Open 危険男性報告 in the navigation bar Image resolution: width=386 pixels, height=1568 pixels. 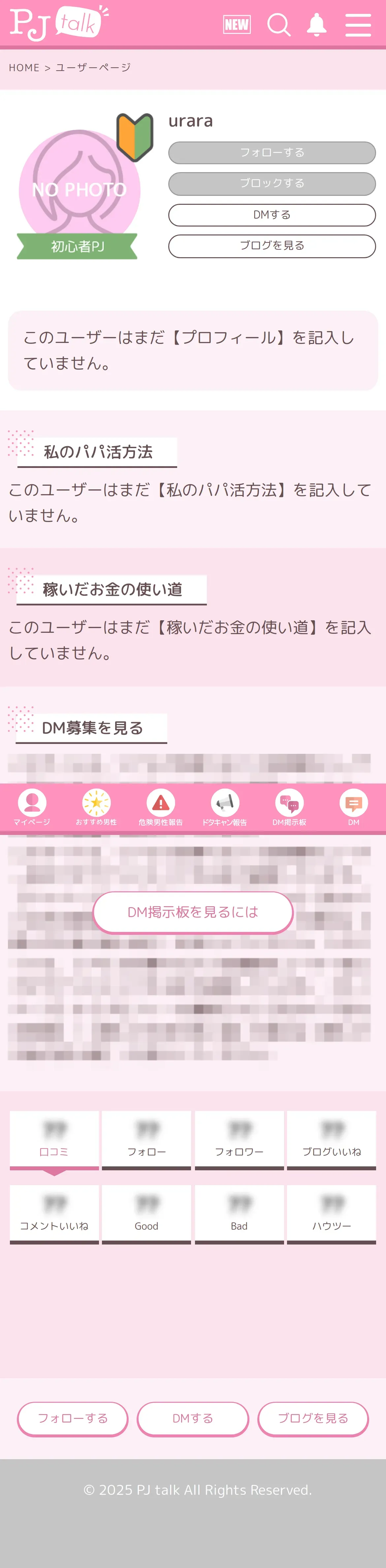(161, 808)
